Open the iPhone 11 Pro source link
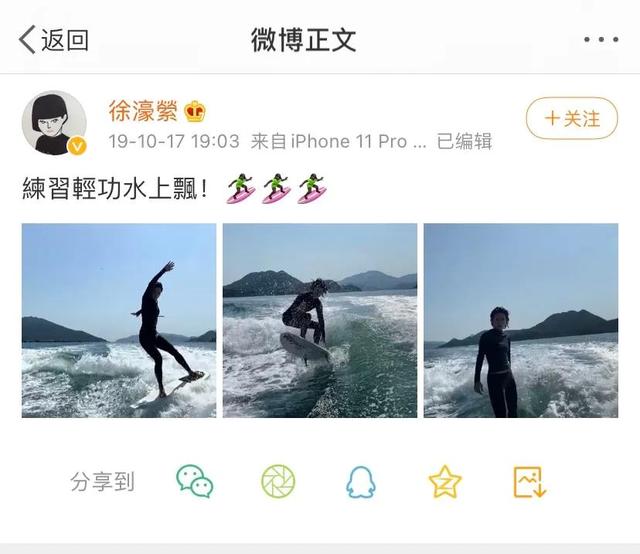Viewport: 640px width, 554px height. [357, 142]
